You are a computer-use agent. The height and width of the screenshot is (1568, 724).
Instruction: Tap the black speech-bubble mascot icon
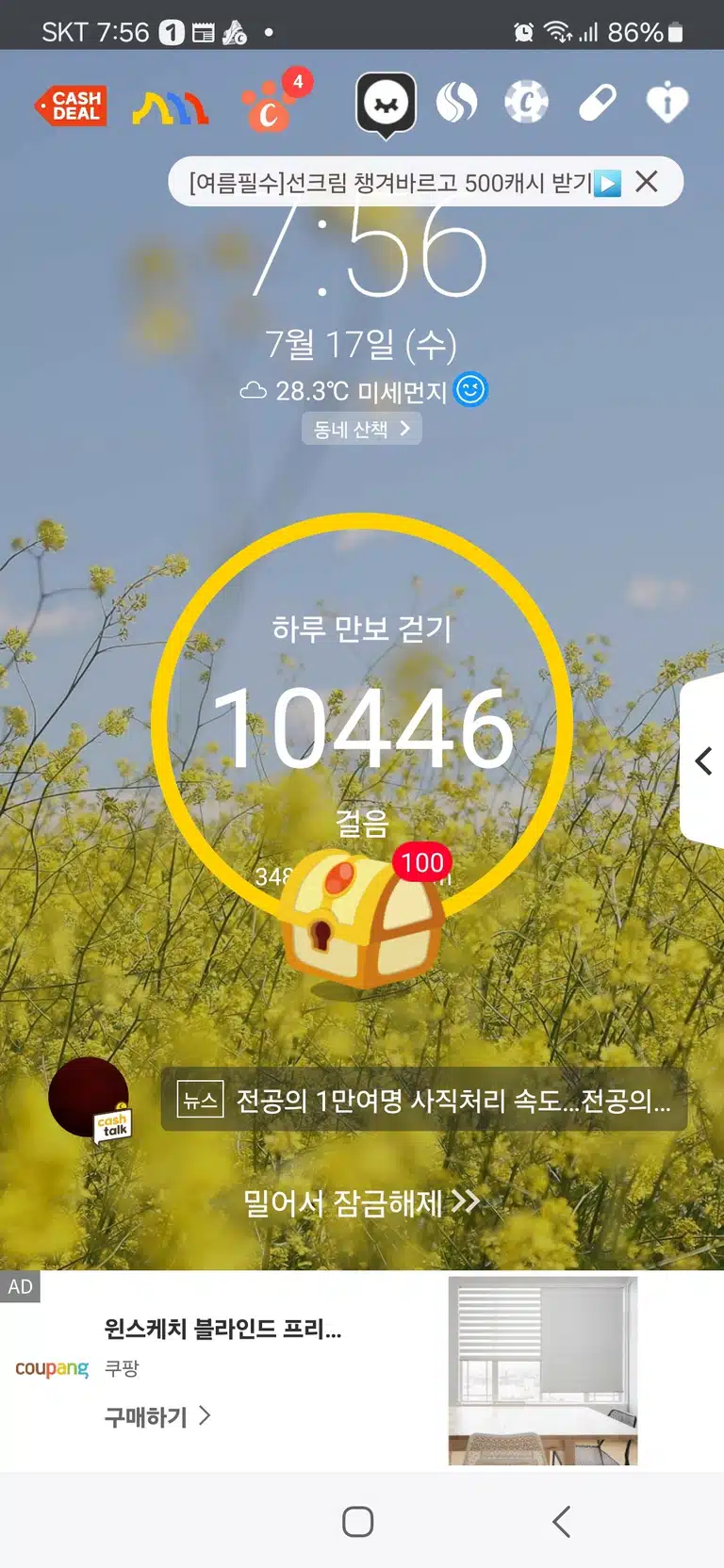point(386,104)
